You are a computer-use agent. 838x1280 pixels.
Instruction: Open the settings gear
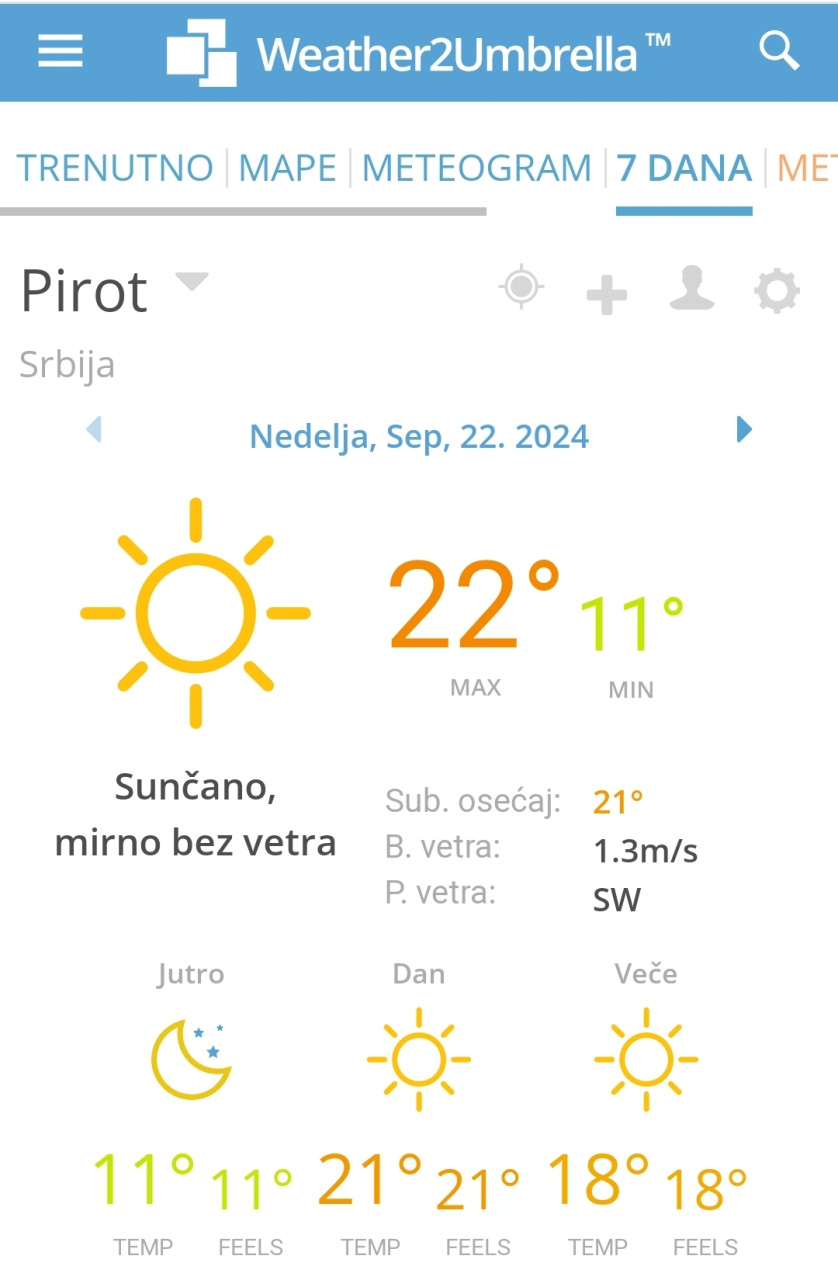(777, 291)
